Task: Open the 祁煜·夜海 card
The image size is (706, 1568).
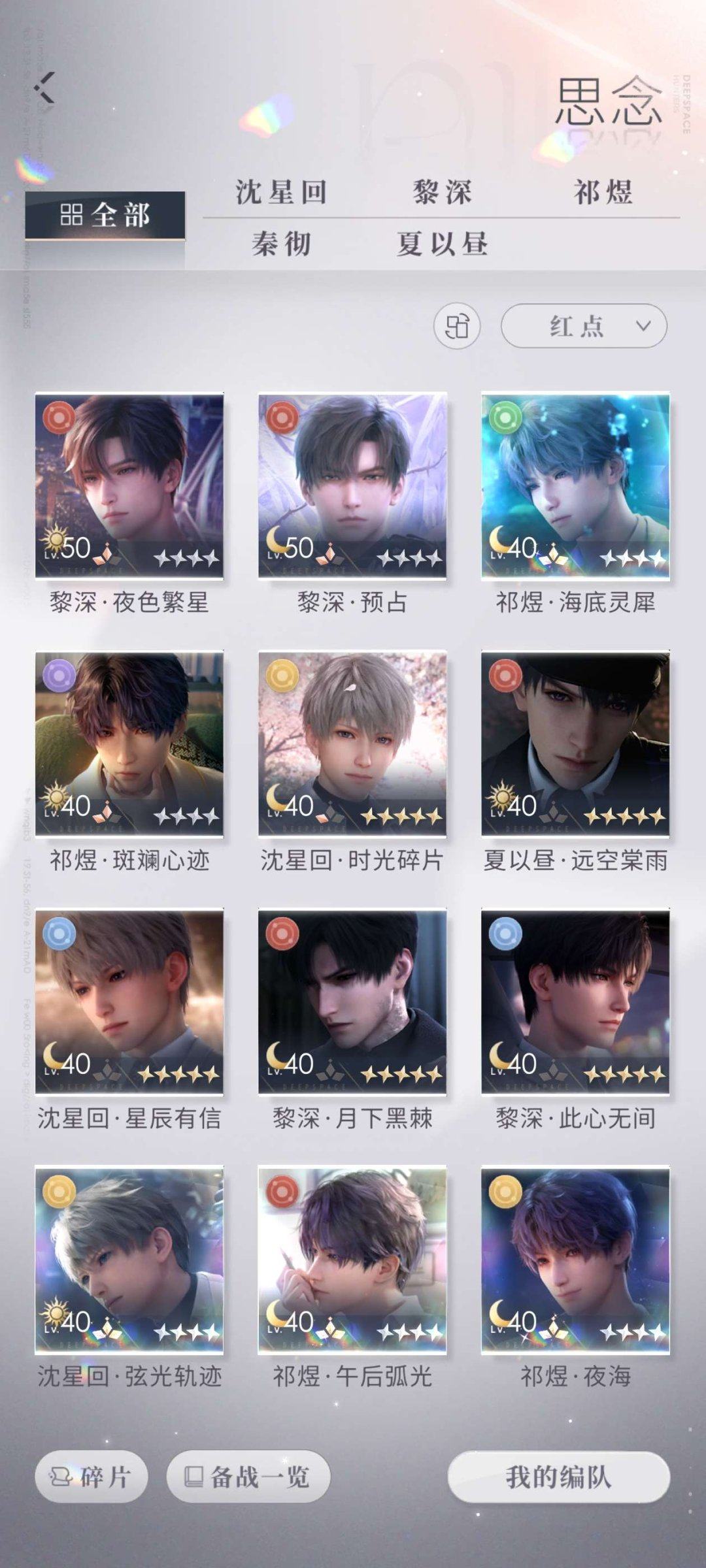Action: click(x=575, y=1260)
